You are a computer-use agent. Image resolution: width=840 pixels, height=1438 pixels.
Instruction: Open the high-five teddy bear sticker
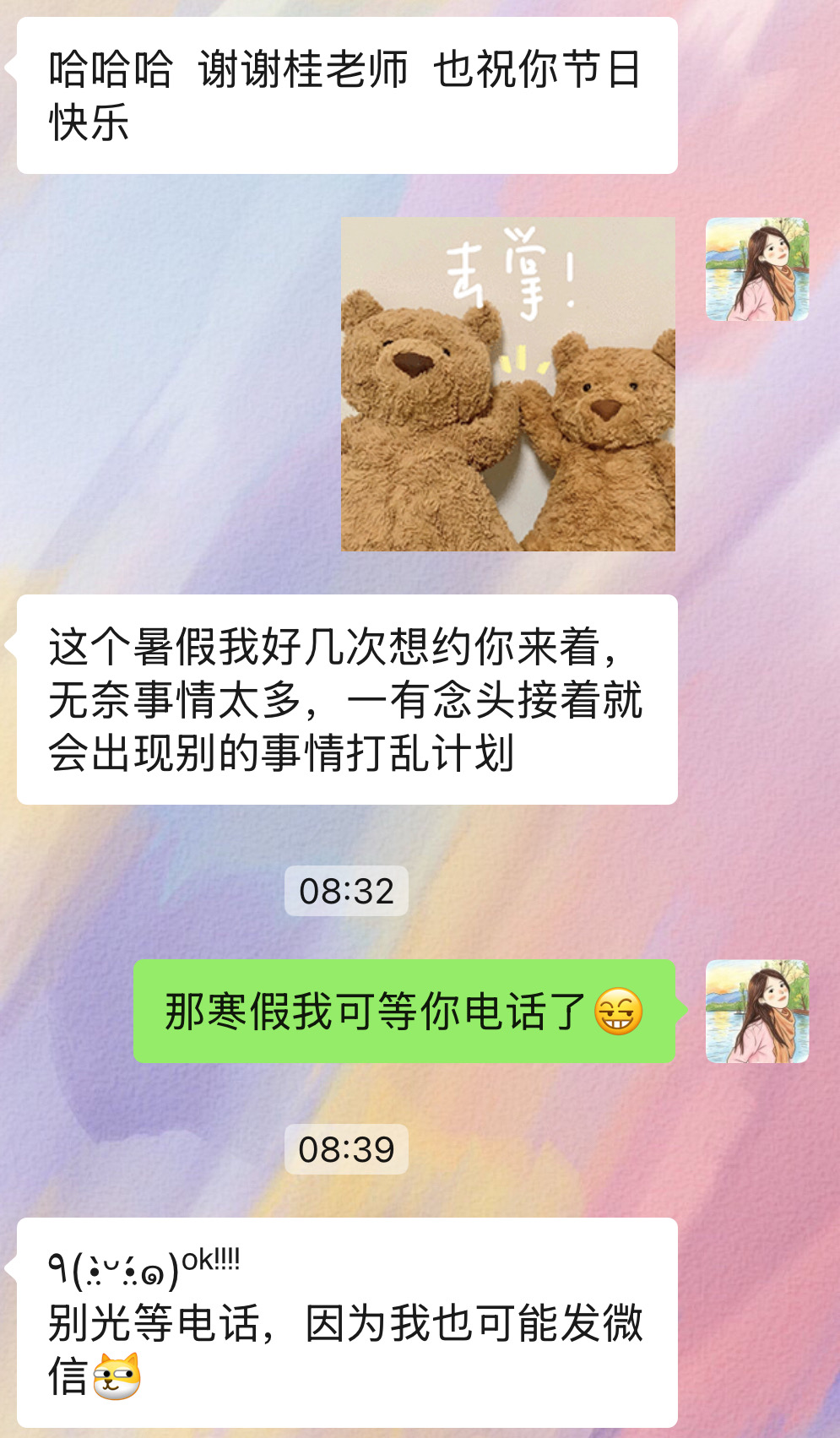[x=507, y=384]
